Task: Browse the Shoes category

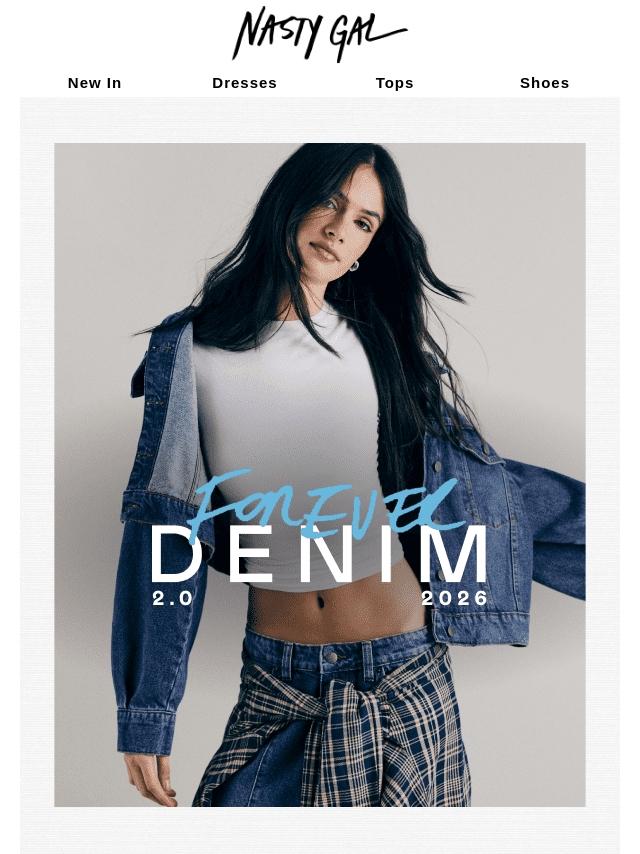Action: tap(544, 83)
